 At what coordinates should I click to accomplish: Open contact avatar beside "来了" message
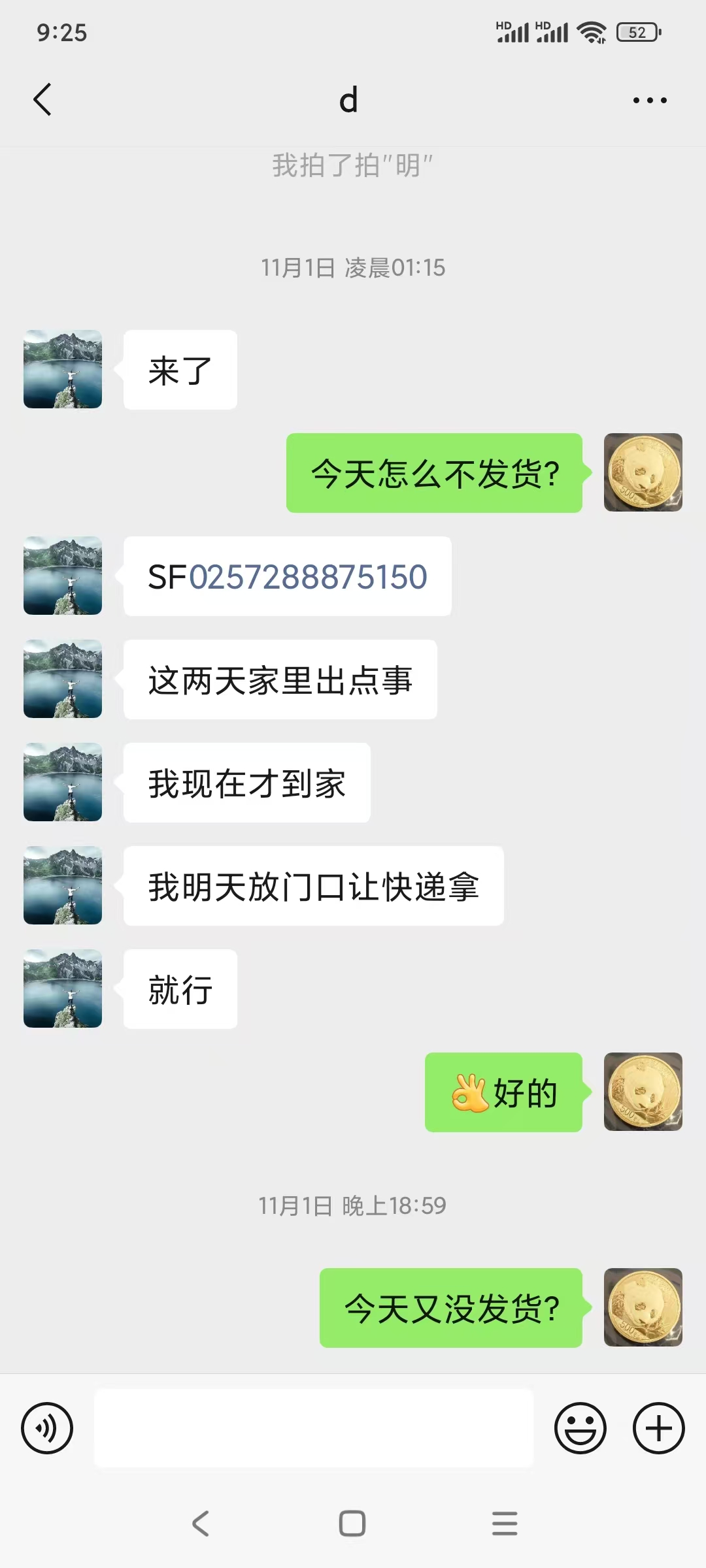click(x=63, y=369)
